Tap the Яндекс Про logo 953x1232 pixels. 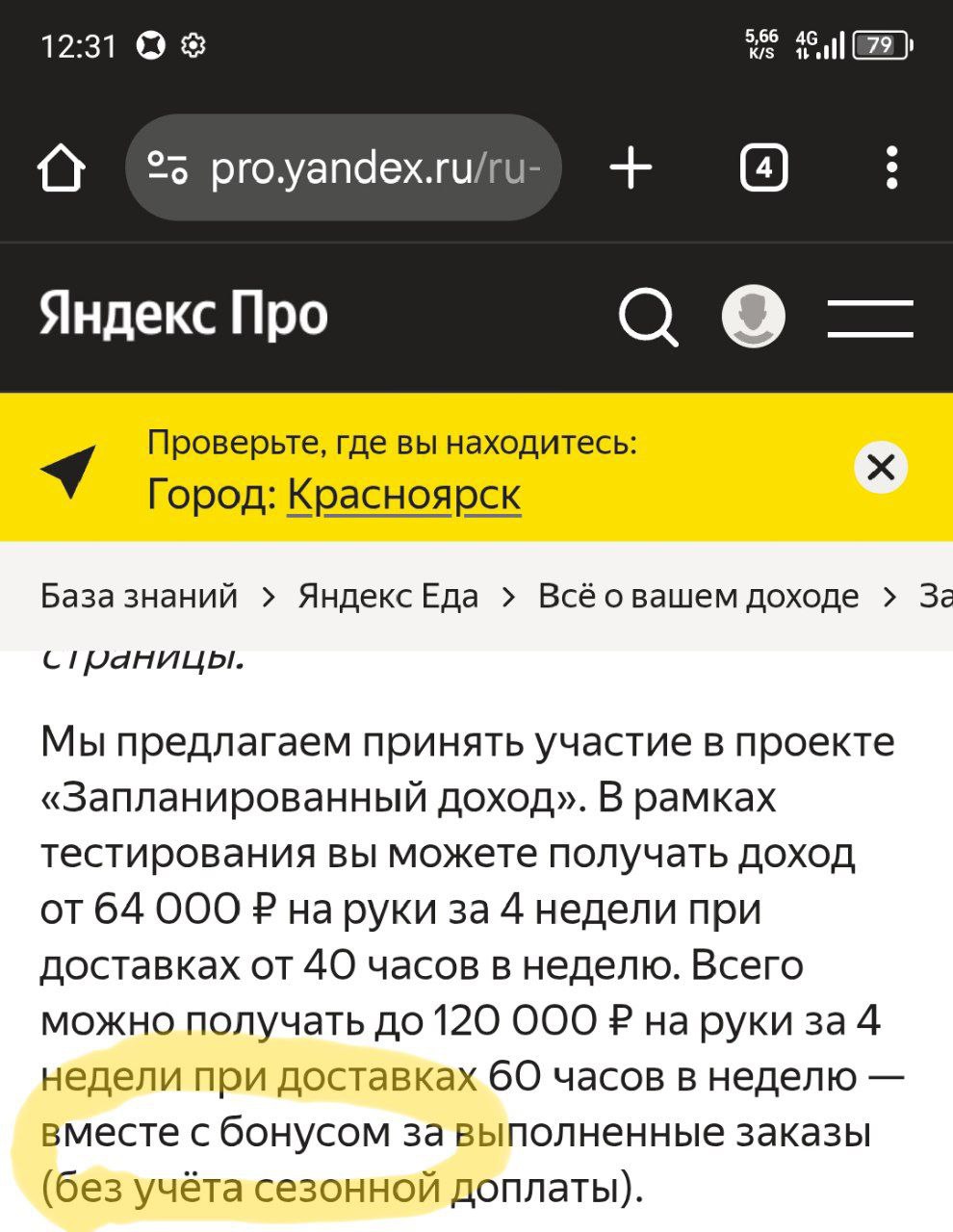tap(183, 316)
